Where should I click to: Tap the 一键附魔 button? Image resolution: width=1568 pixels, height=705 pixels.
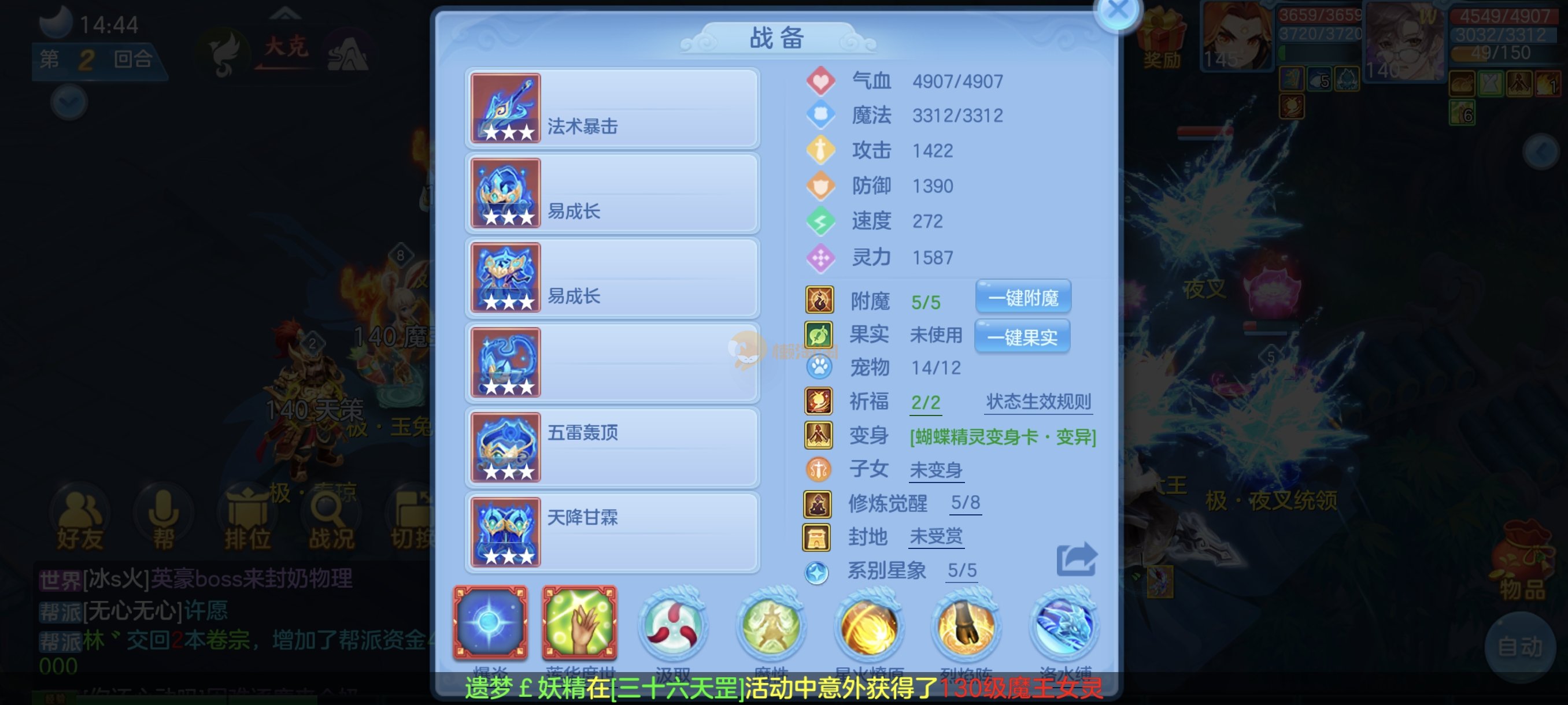pos(1023,298)
